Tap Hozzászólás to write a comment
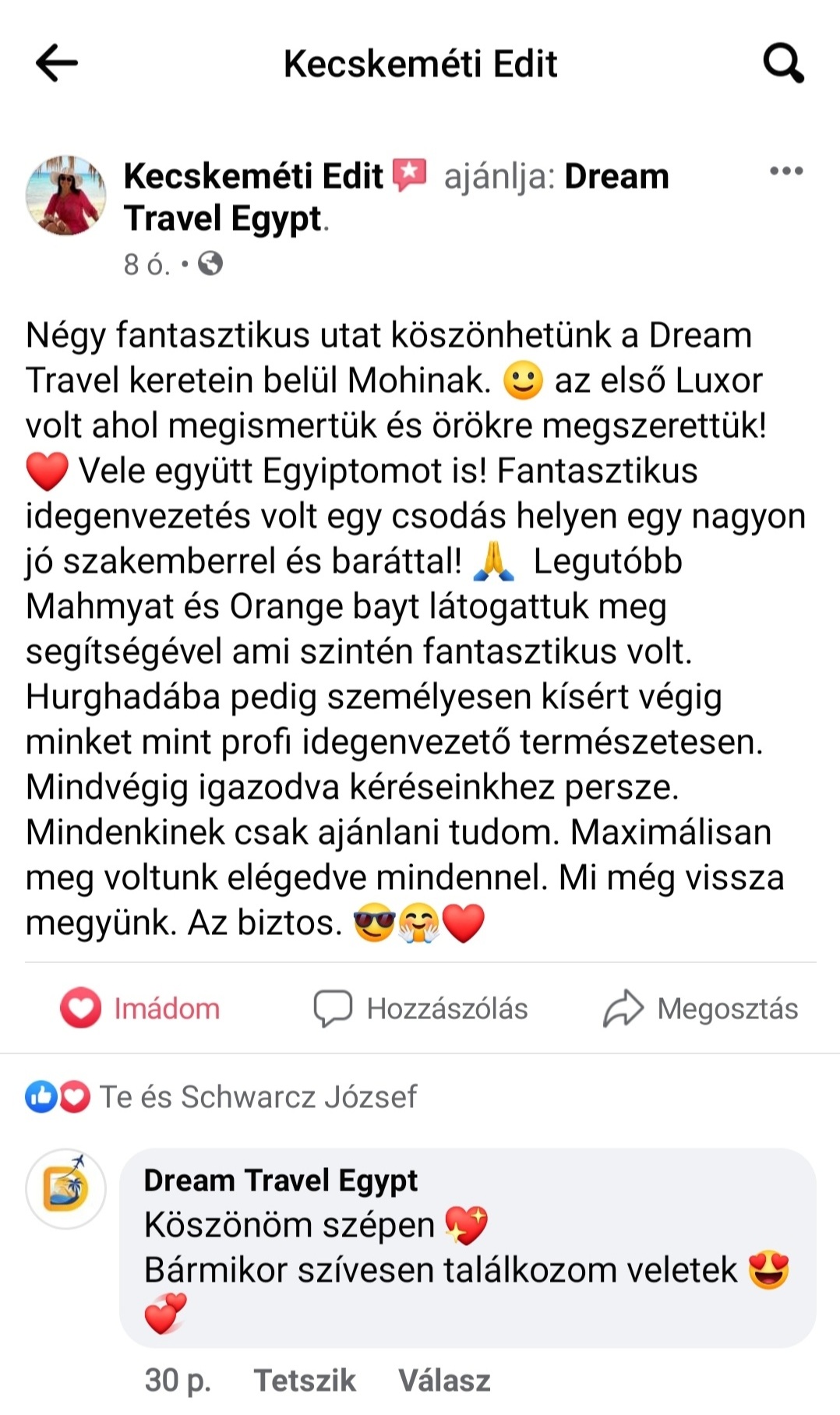840x1415 pixels. [x=421, y=1008]
